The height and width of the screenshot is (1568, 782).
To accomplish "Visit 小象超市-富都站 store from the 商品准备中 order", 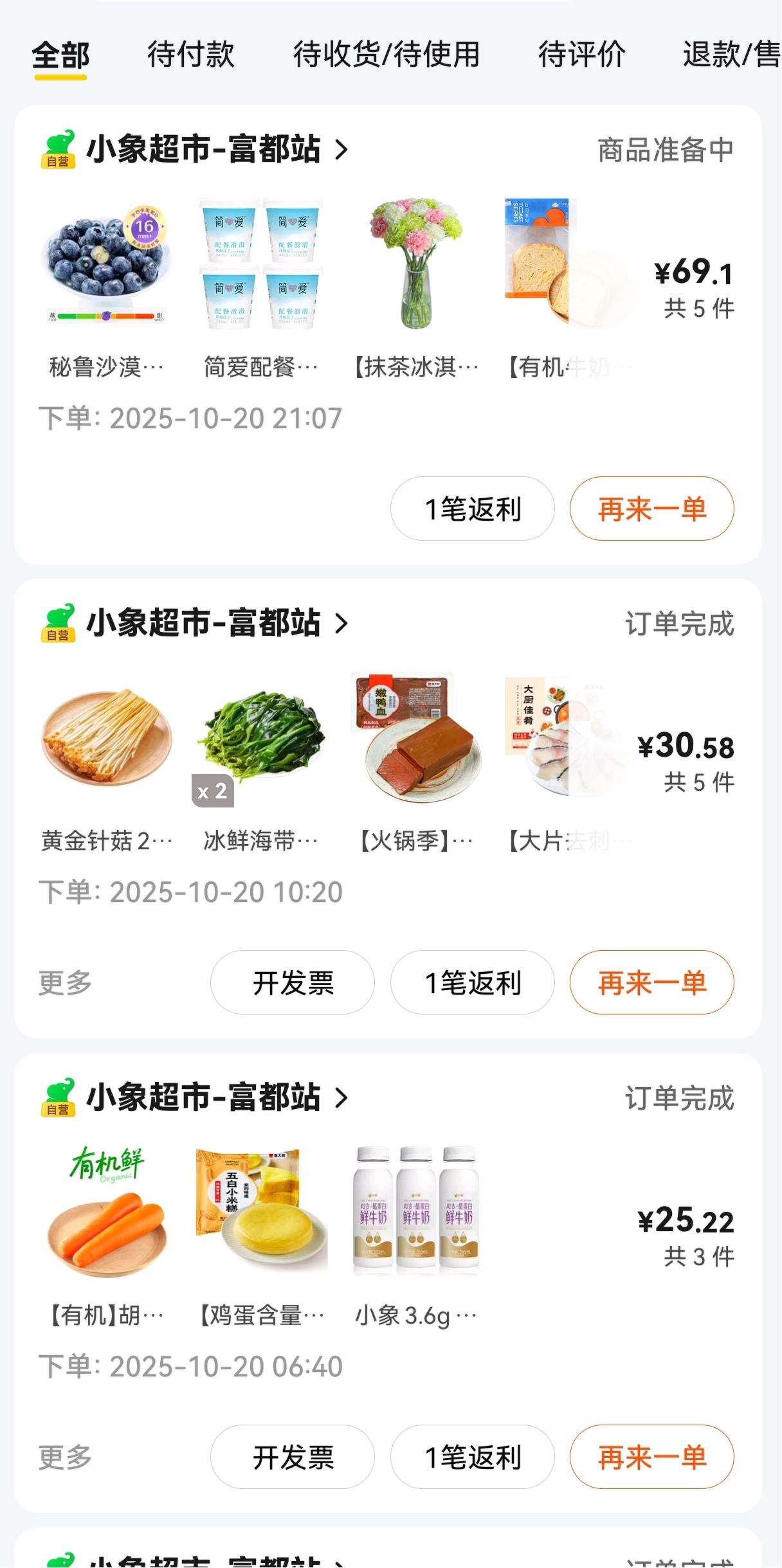I will pyautogui.click(x=204, y=150).
